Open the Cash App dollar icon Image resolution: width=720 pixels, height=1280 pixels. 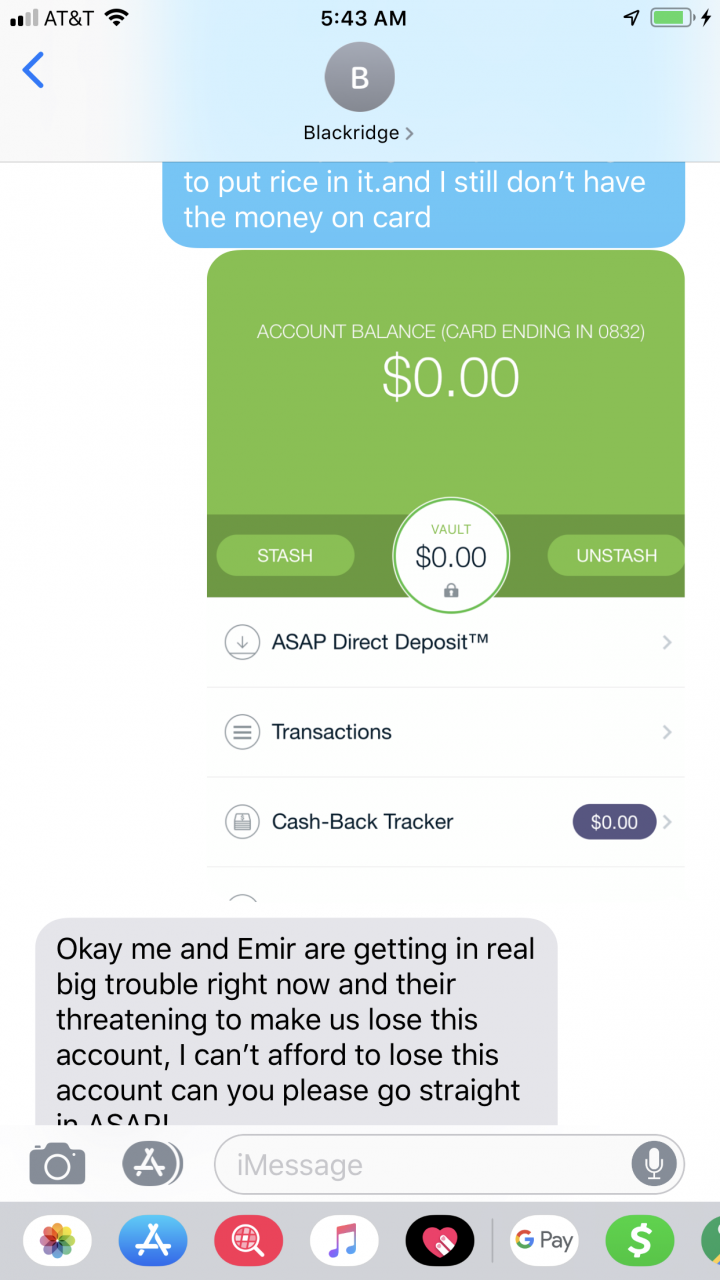coord(640,1241)
